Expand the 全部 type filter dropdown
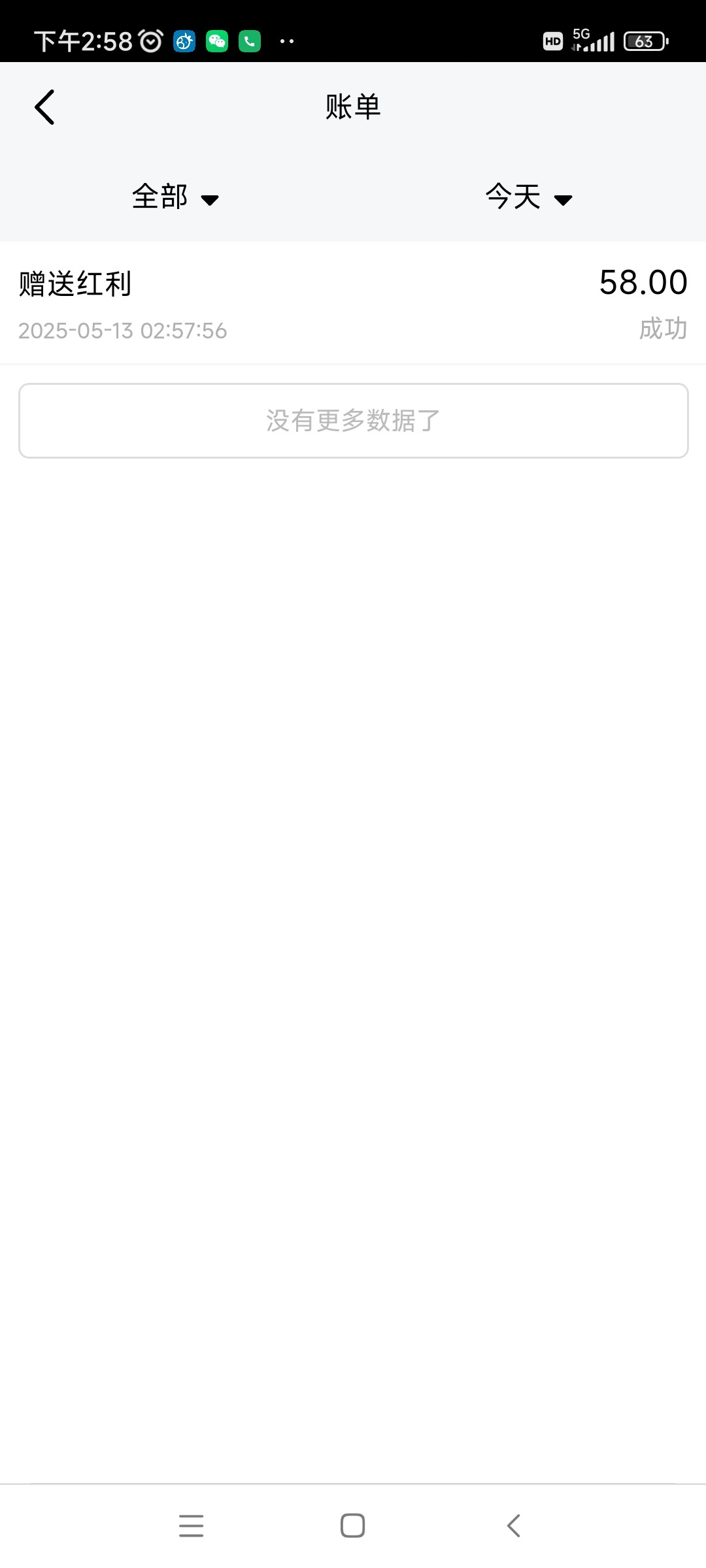706x1568 pixels. [175, 197]
